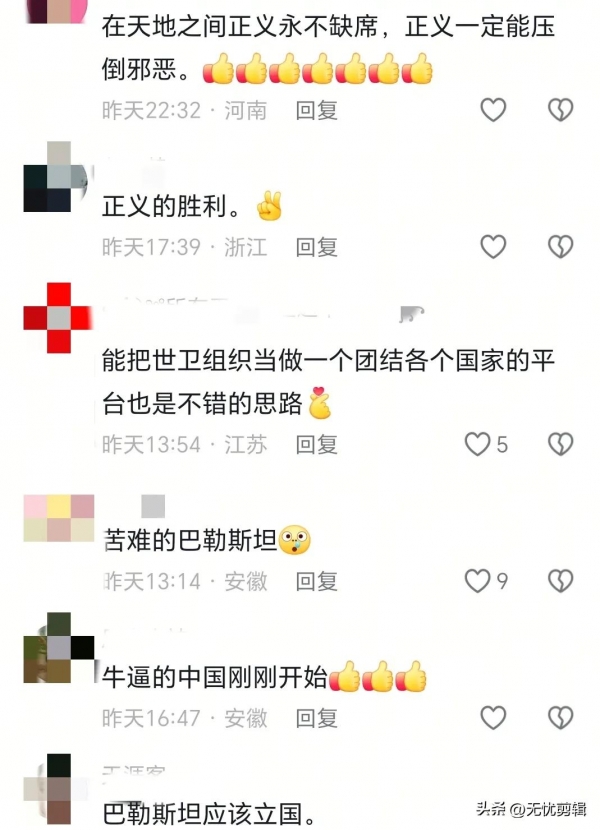
Task: Tap 回复 on the 河南 comment
Action: [316, 110]
